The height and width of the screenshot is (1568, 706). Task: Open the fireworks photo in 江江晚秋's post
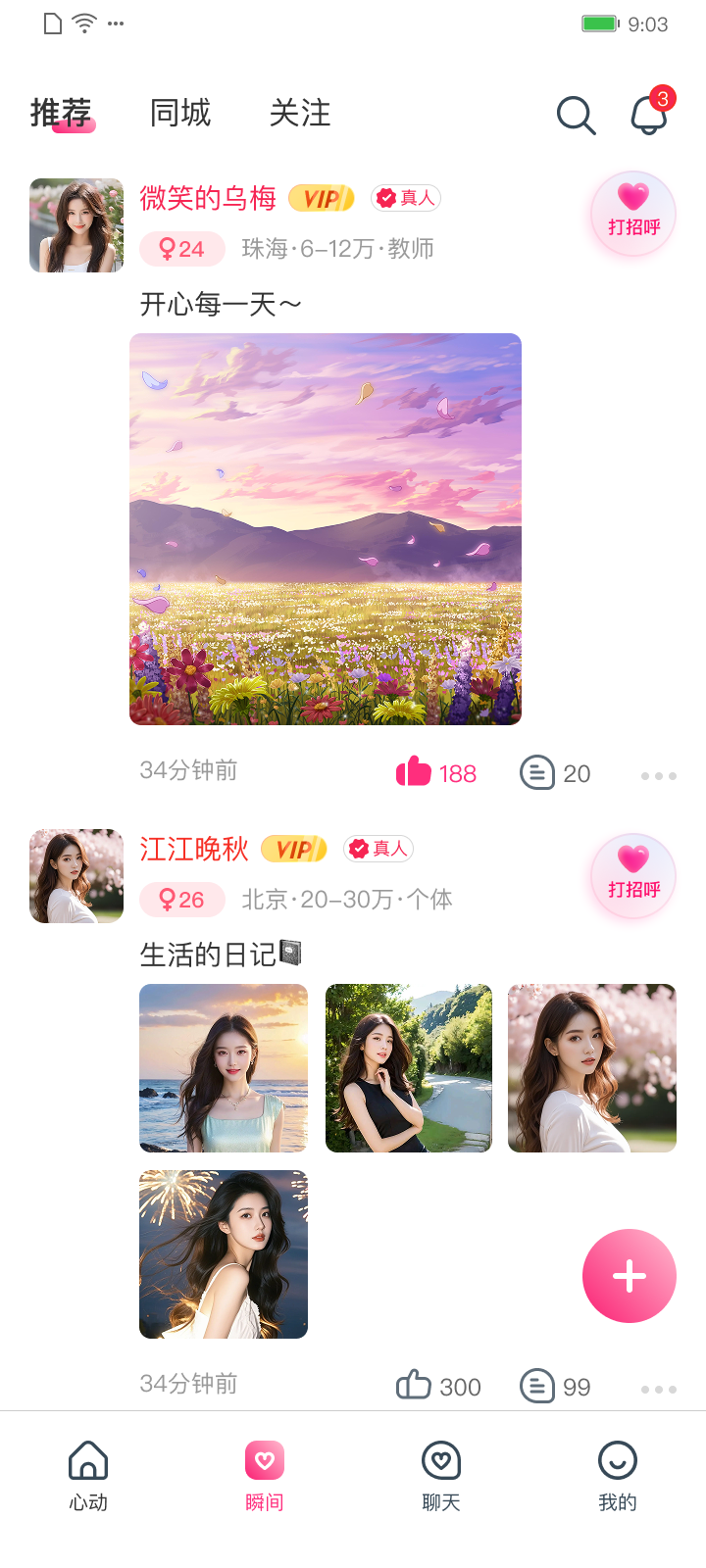coord(223,1254)
